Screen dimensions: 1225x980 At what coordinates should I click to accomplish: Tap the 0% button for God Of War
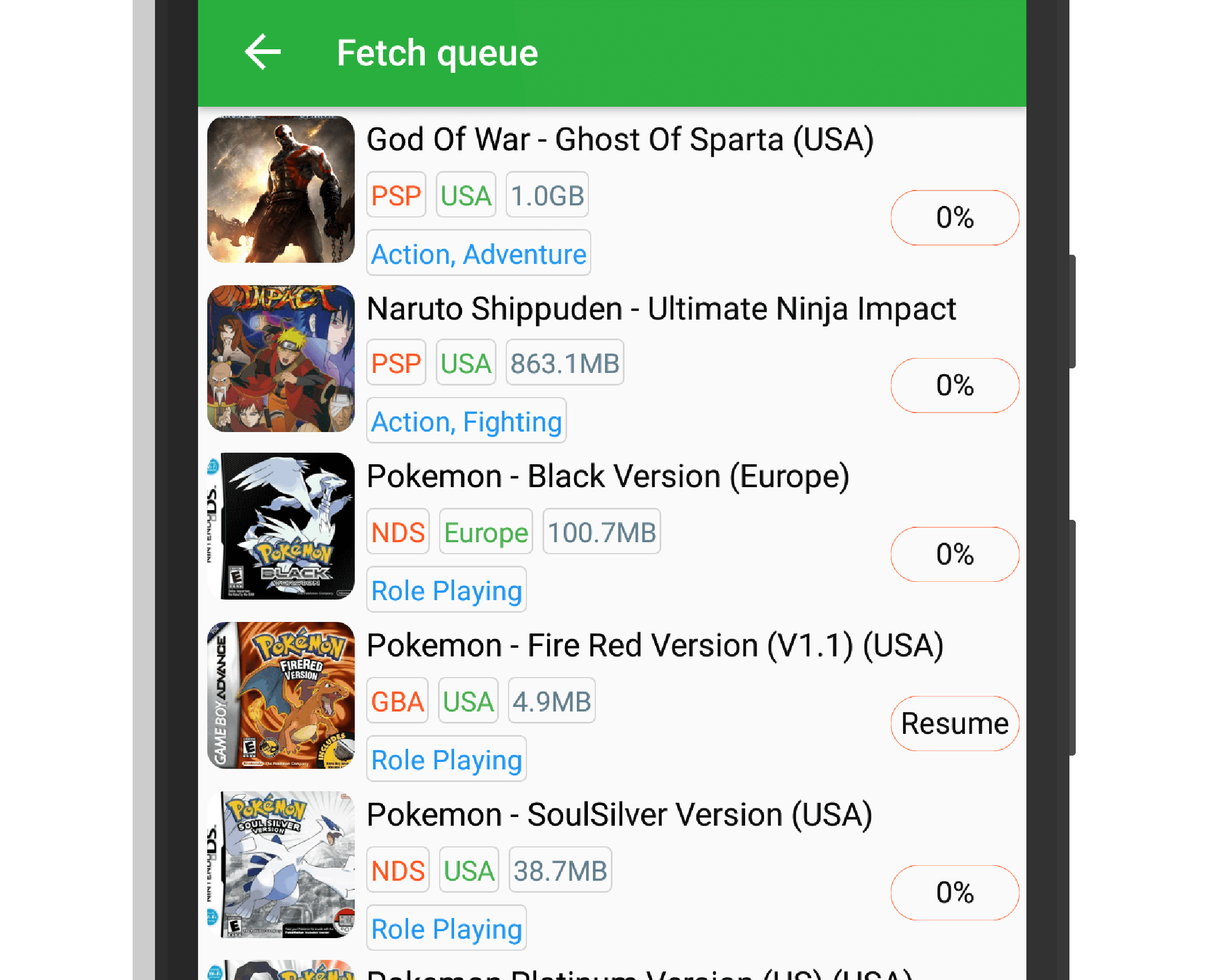(x=954, y=218)
